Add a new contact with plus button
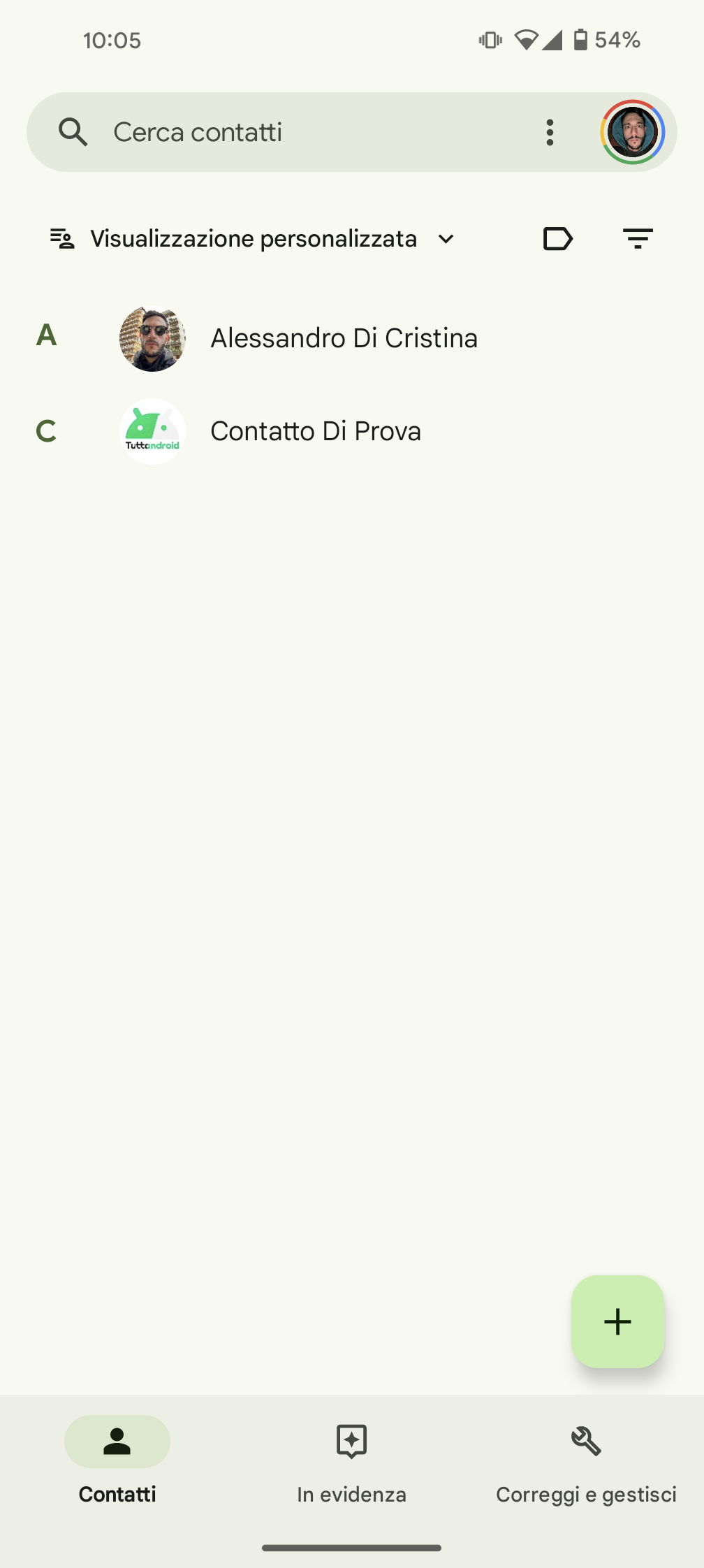Image resolution: width=704 pixels, height=1568 pixels. click(617, 1321)
